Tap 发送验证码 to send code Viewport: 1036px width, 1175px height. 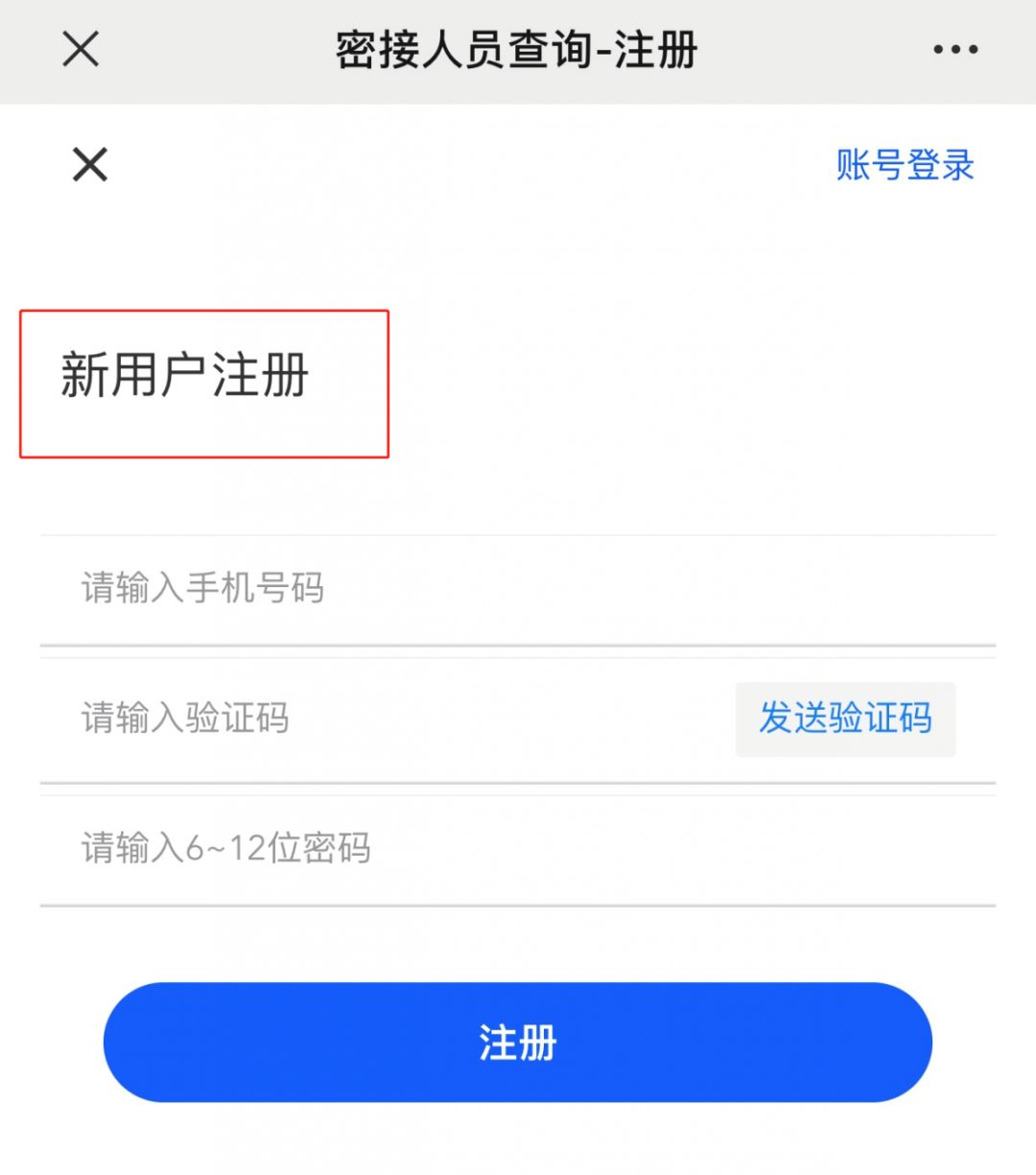pyautogui.click(x=845, y=718)
